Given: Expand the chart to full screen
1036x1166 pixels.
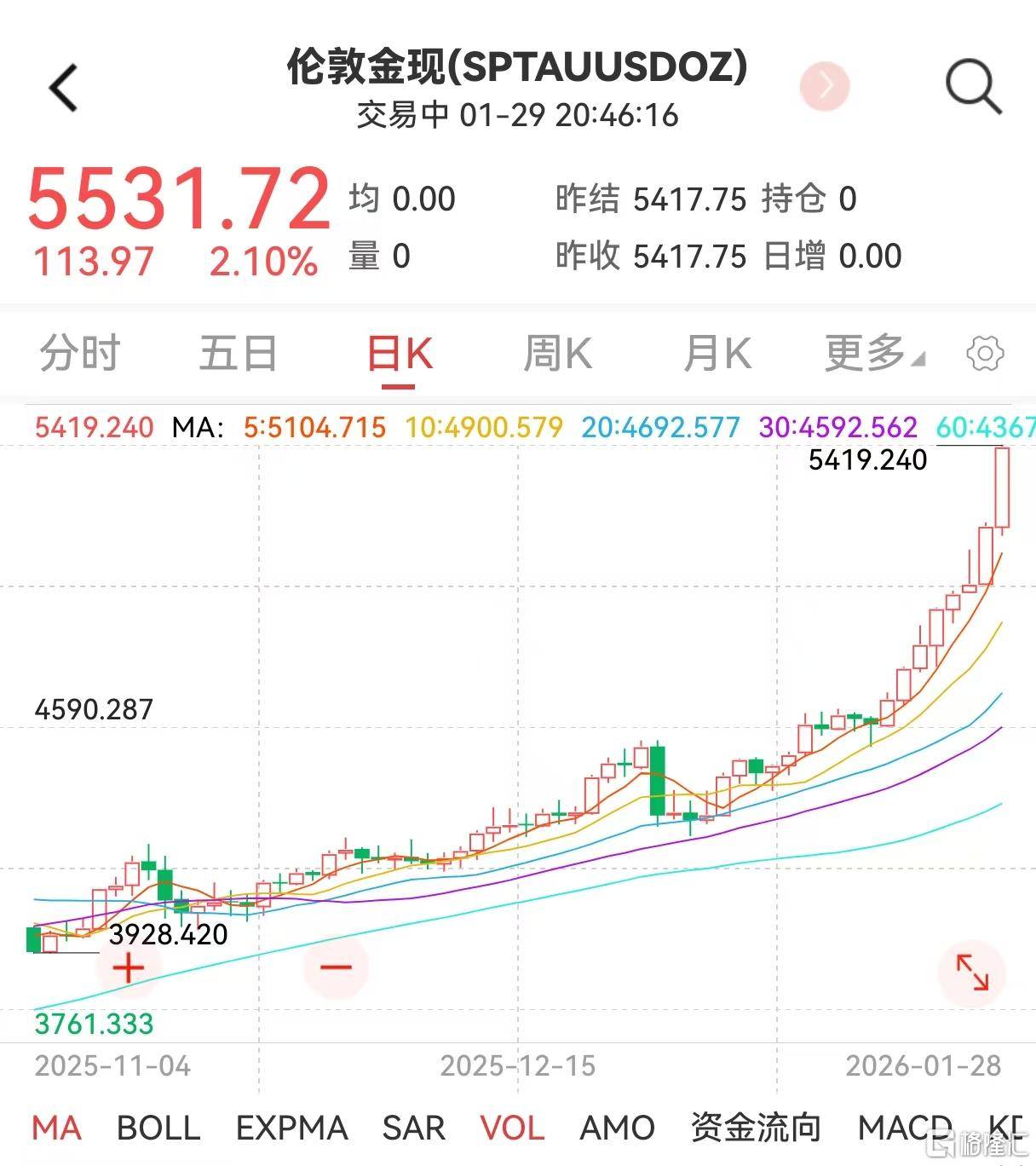Looking at the screenshot, I should tap(972, 973).
